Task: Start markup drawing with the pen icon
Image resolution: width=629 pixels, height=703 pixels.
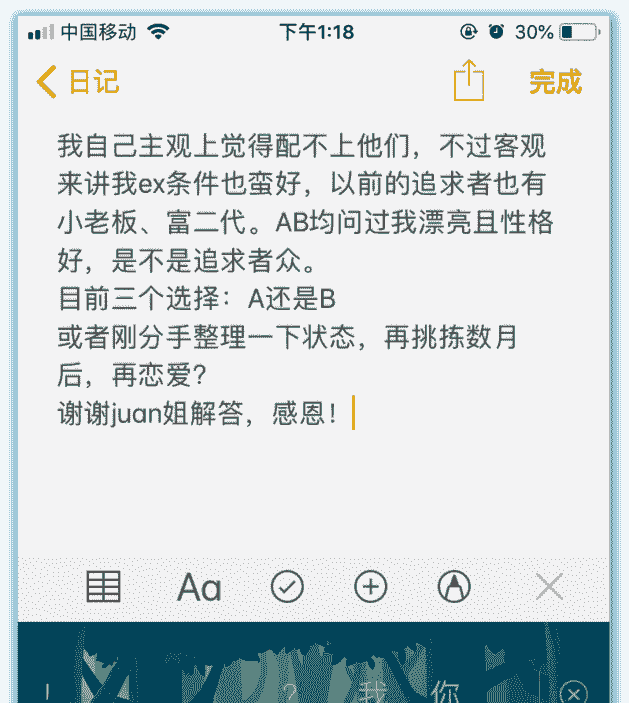Action: (x=455, y=587)
